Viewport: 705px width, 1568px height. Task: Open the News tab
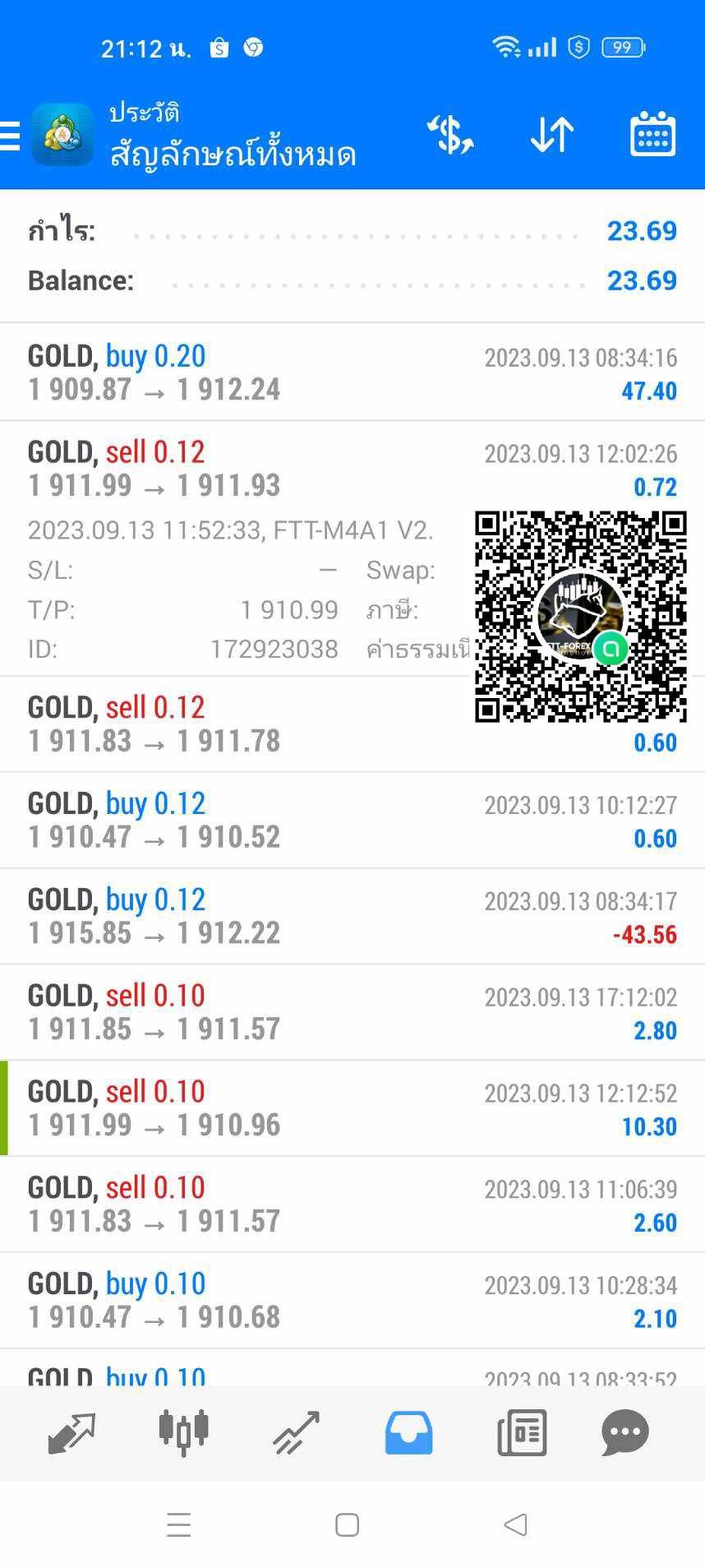pos(522,1433)
